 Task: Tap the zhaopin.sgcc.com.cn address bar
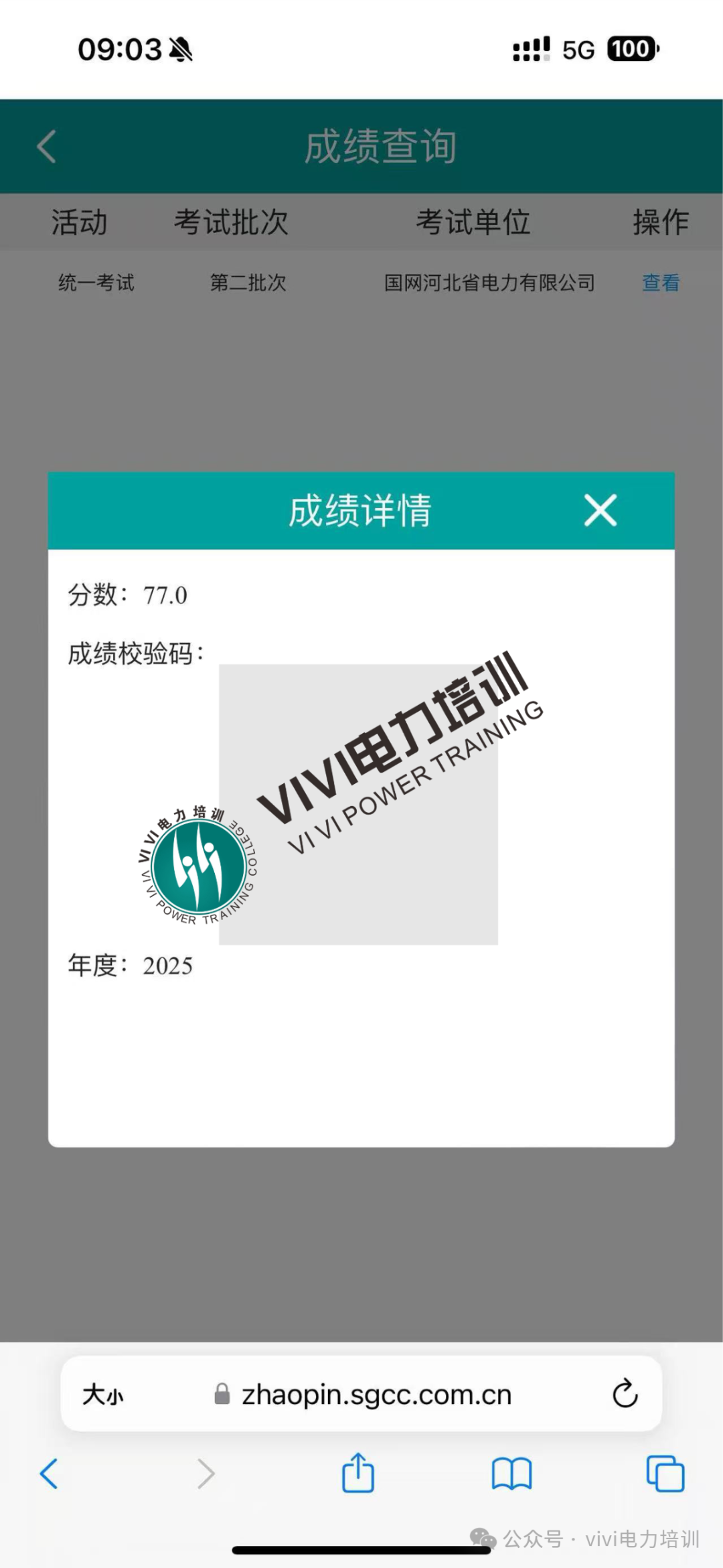click(x=376, y=1395)
